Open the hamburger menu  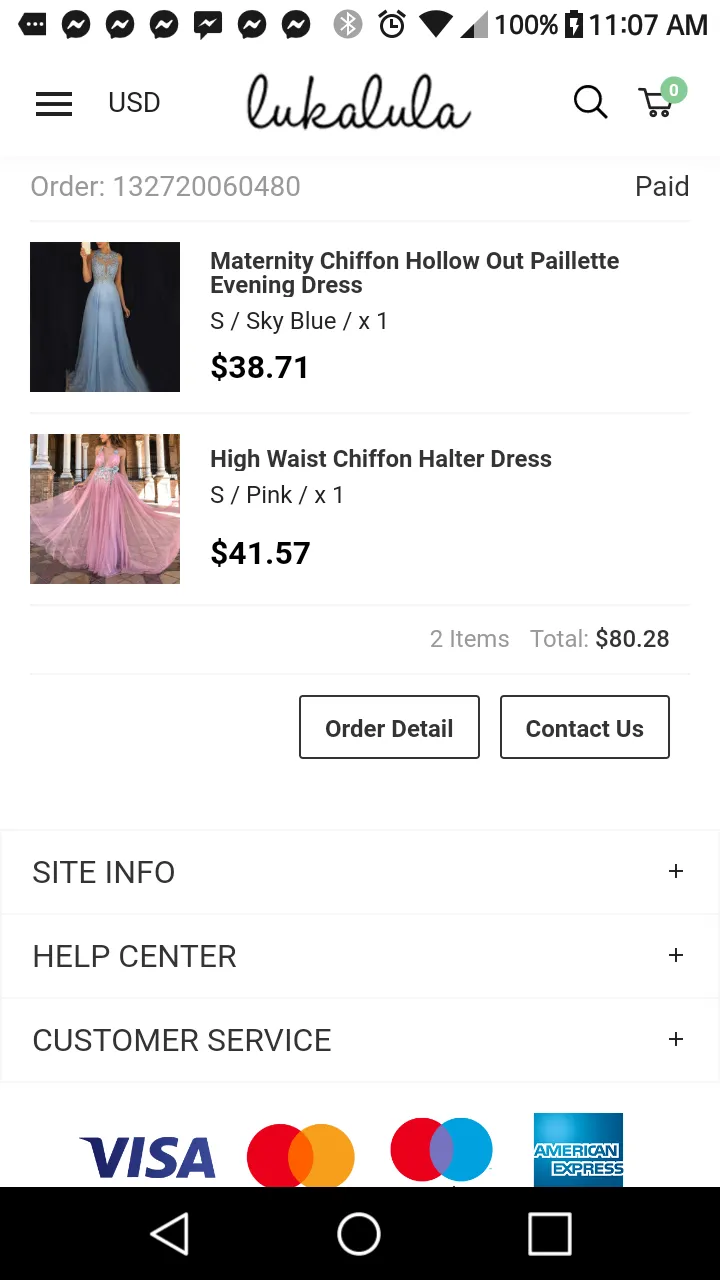point(54,103)
